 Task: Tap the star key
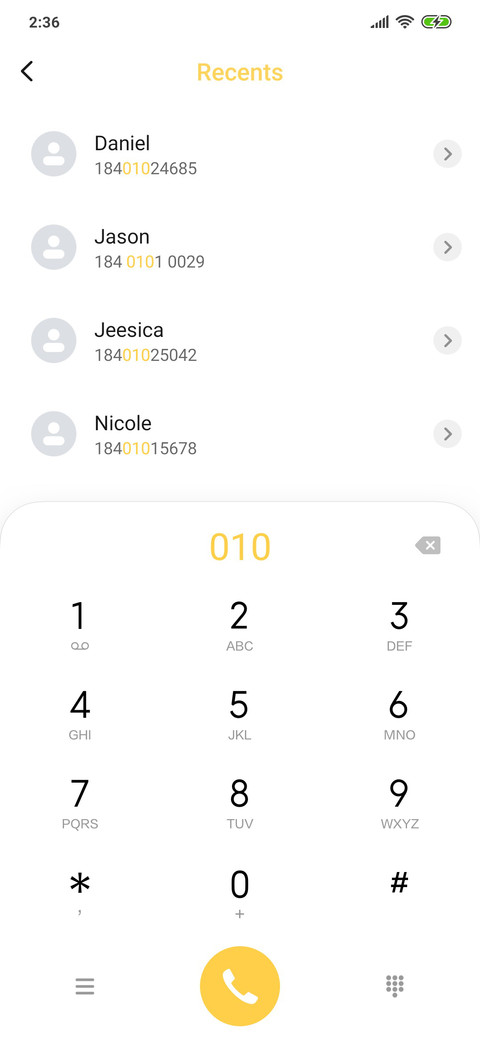tap(80, 893)
